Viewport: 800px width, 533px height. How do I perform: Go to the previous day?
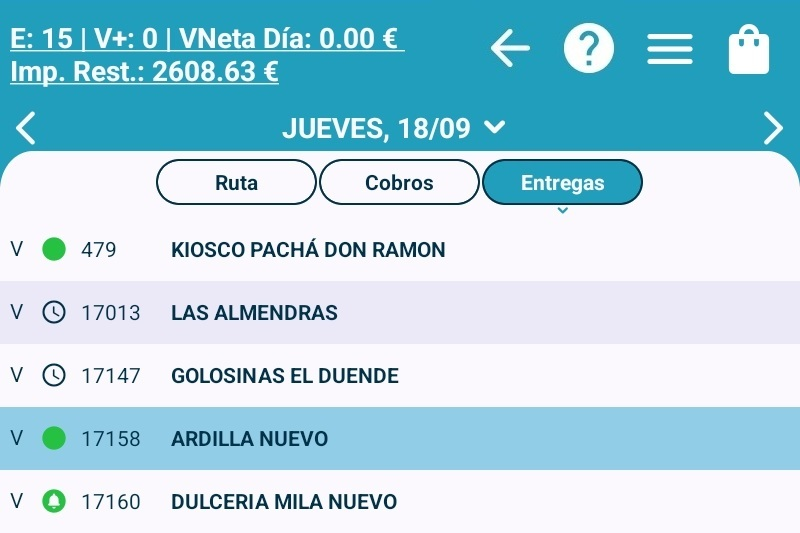pos(27,128)
